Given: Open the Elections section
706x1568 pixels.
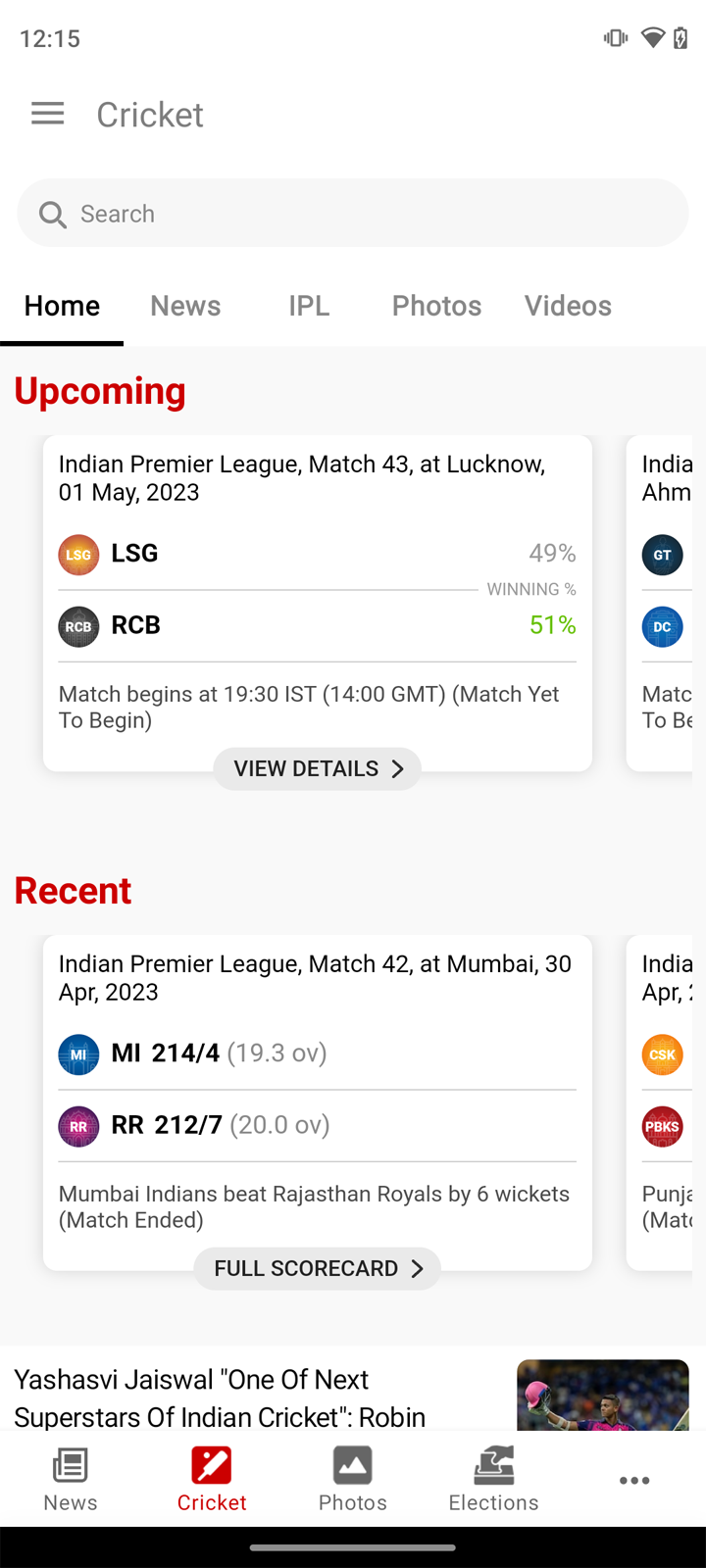Looking at the screenshot, I should [x=494, y=1480].
